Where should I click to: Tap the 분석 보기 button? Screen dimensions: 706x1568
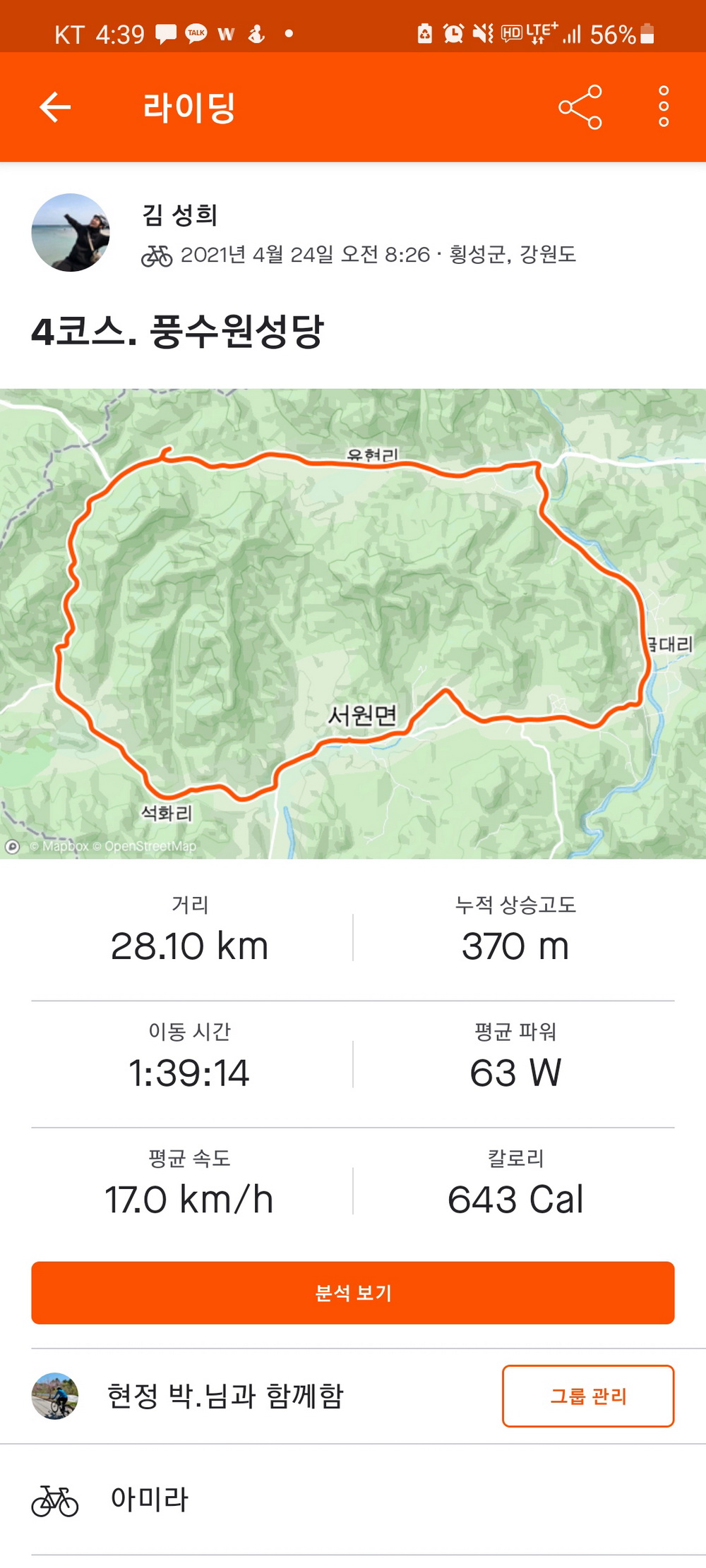(353, 1293)
